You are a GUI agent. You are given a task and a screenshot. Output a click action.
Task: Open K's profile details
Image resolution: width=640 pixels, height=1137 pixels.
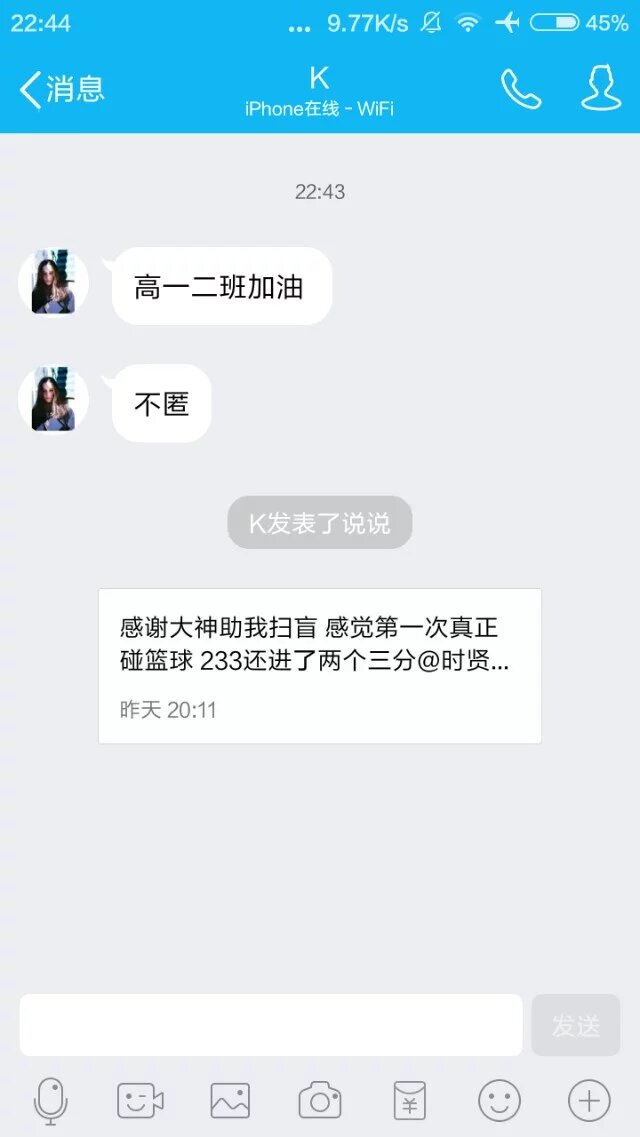(601, 90)
